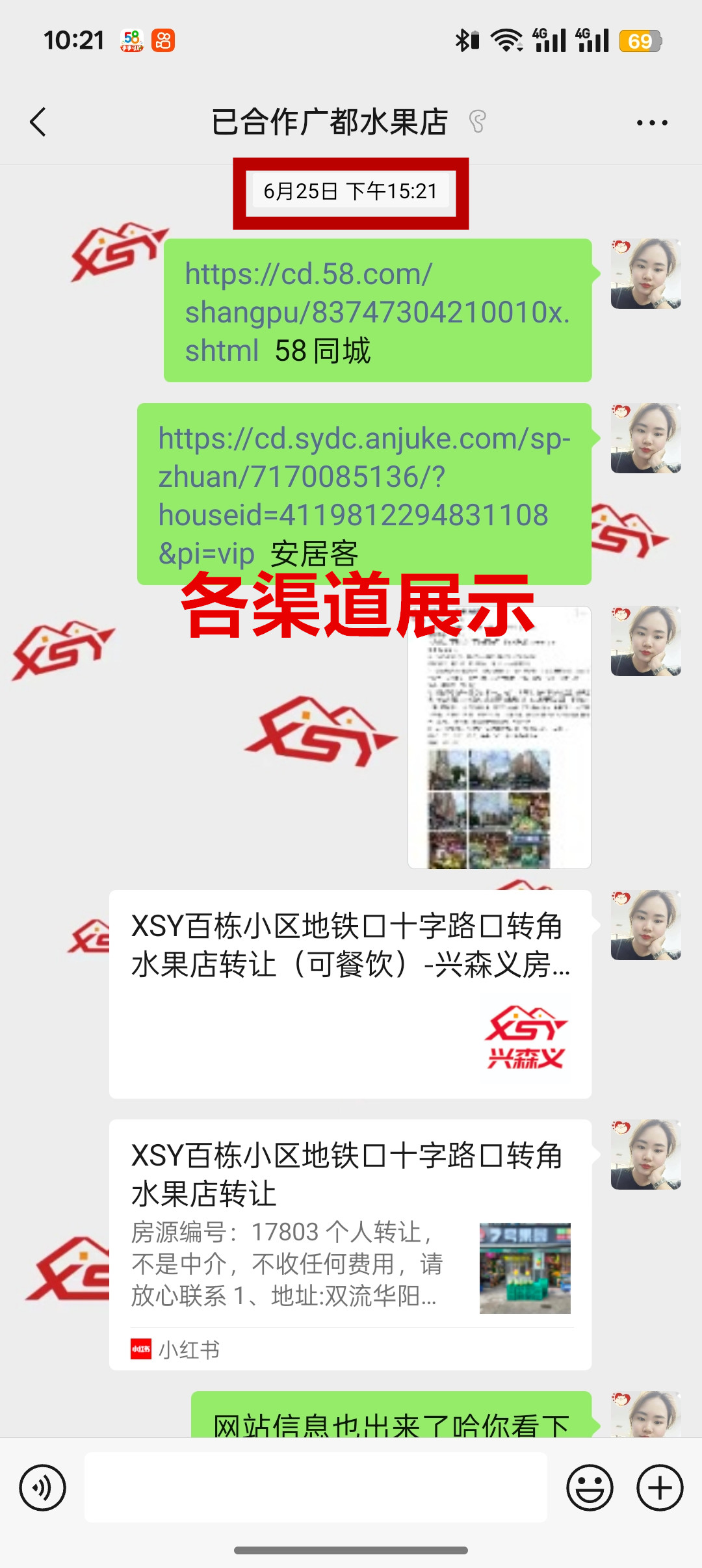Image resolution: width=702 pixels, height=1568 pixels.
Task: Open the chat overflow menu
Action: tap(652, 122)
